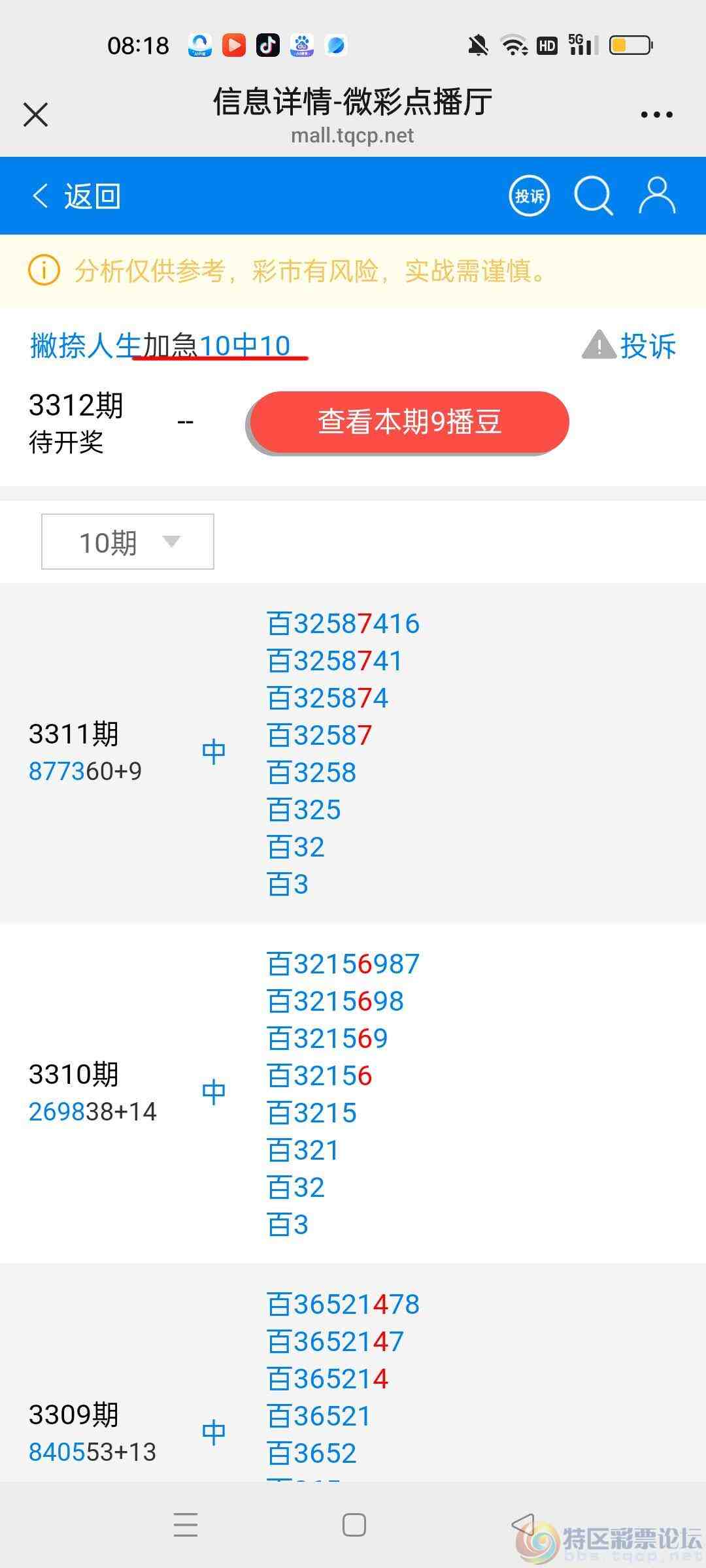Open TikTok from the status bar shortcuts

[267, 45]
